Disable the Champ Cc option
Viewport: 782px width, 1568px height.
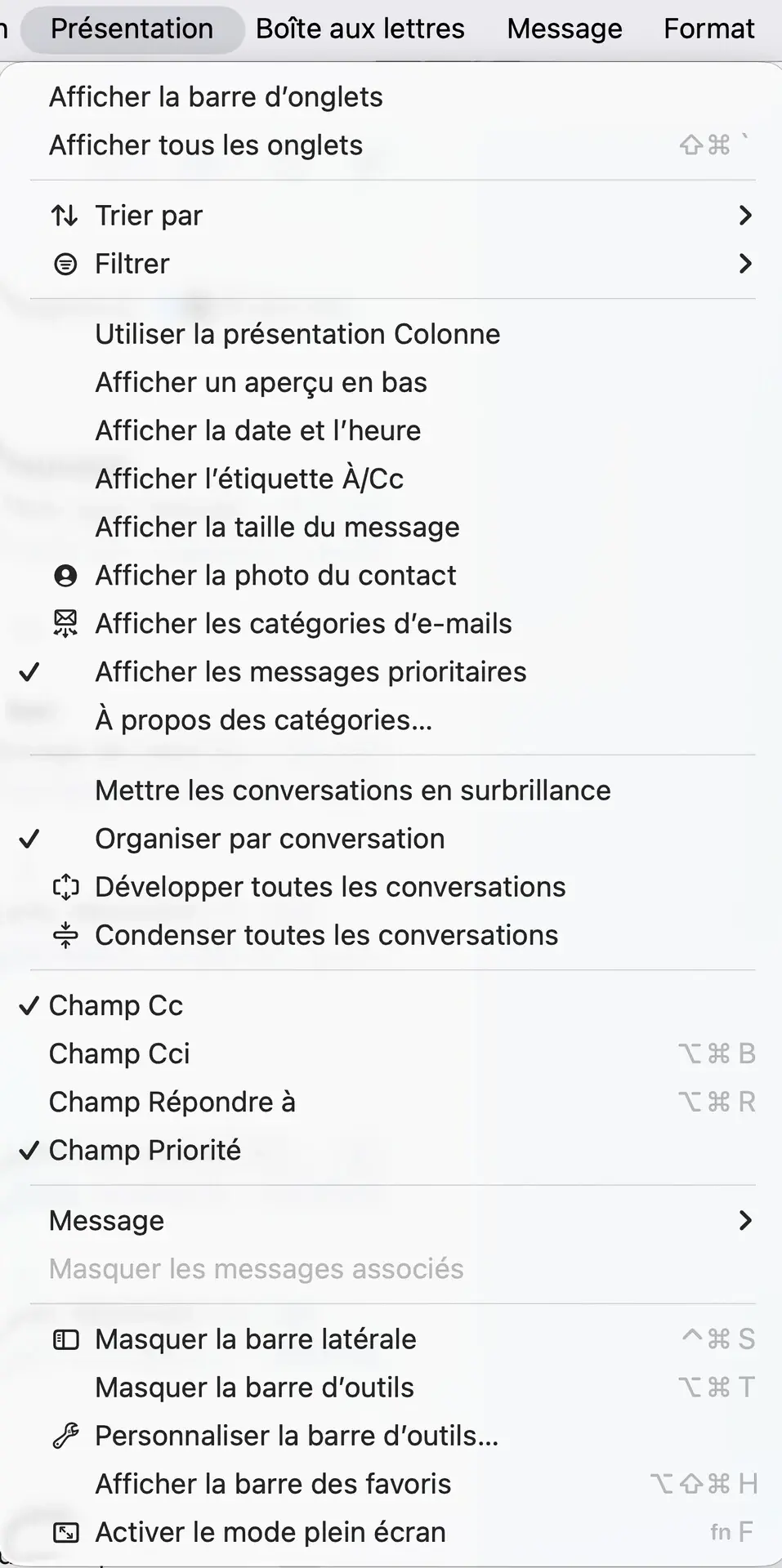tap(116, 1005)
